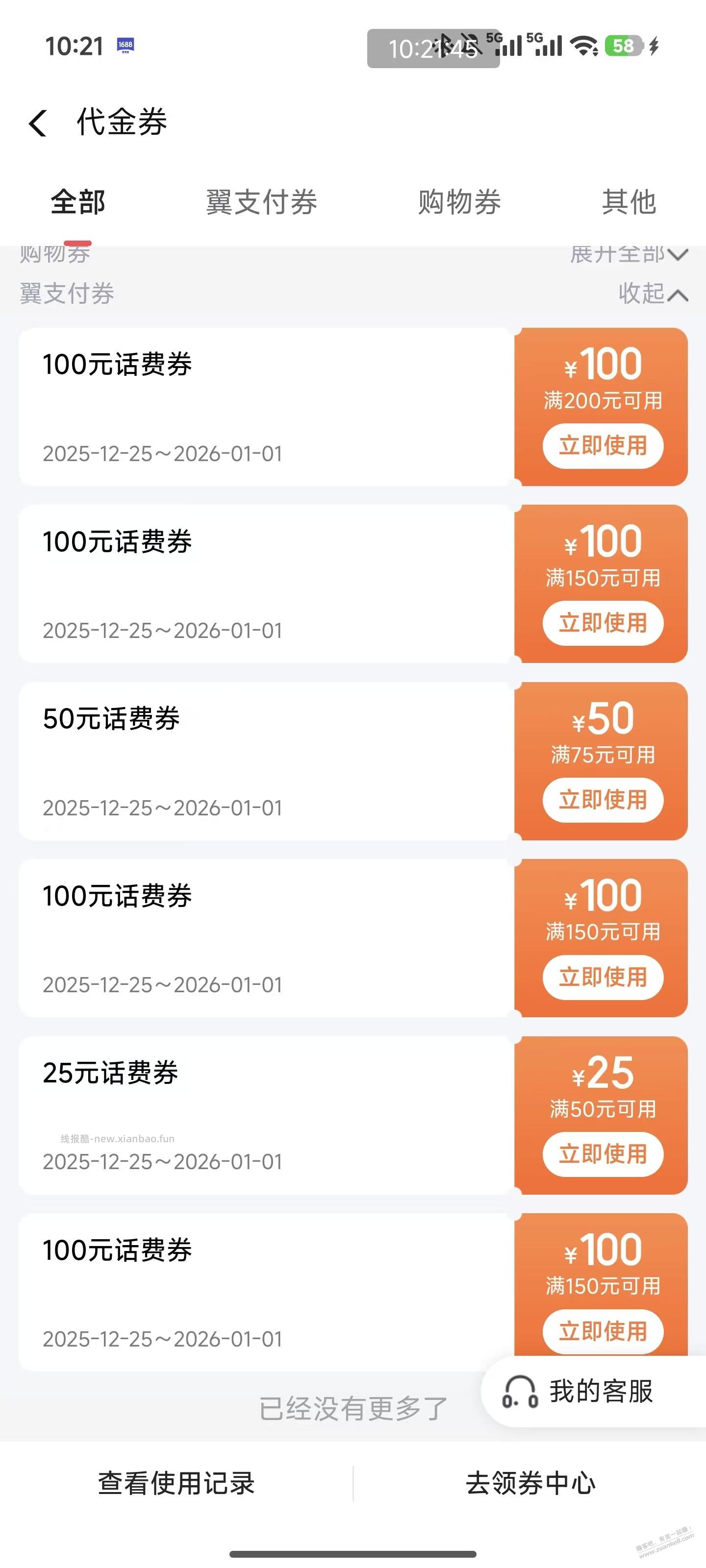Screen dimensions: 706x1568
Task: Switch to the 翼支付券 tab
Action: click(x=261, y=203)
